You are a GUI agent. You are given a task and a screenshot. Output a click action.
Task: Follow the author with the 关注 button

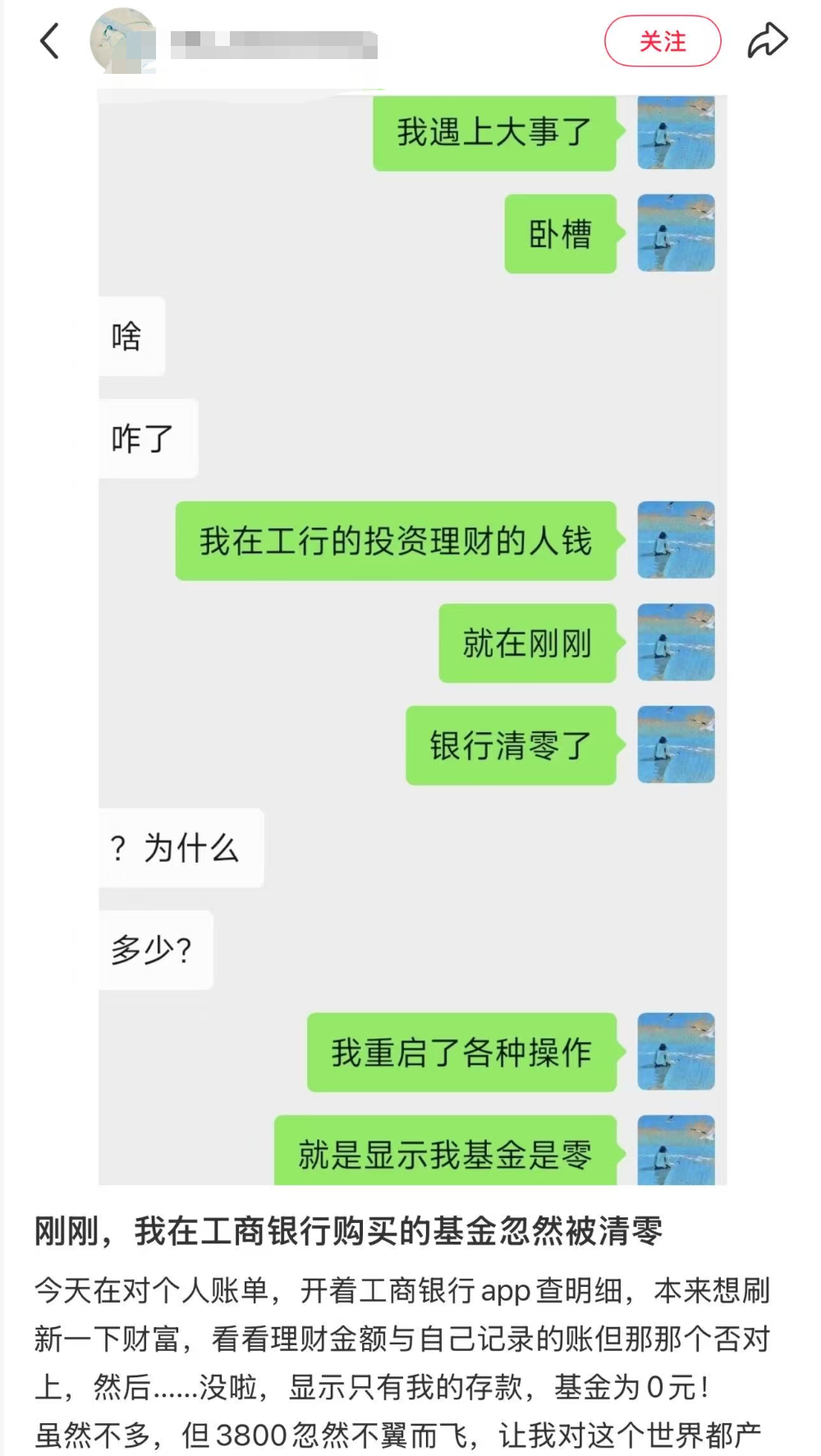[x=663, y=41]
